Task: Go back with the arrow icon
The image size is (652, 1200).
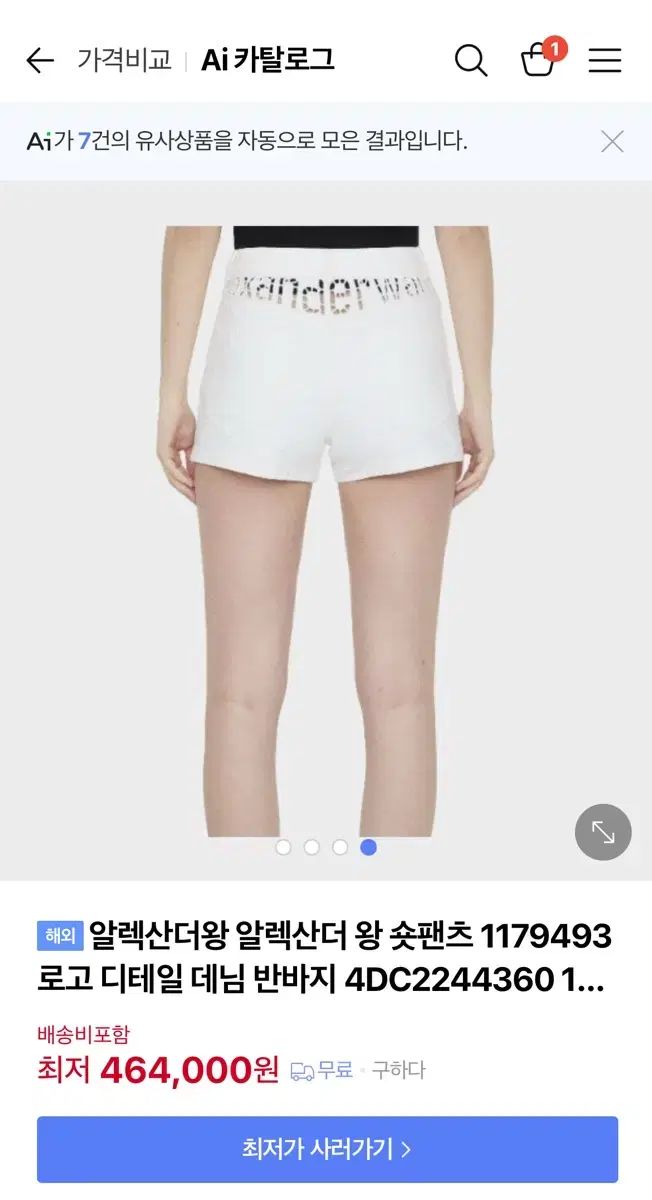Action: [40, 61]
